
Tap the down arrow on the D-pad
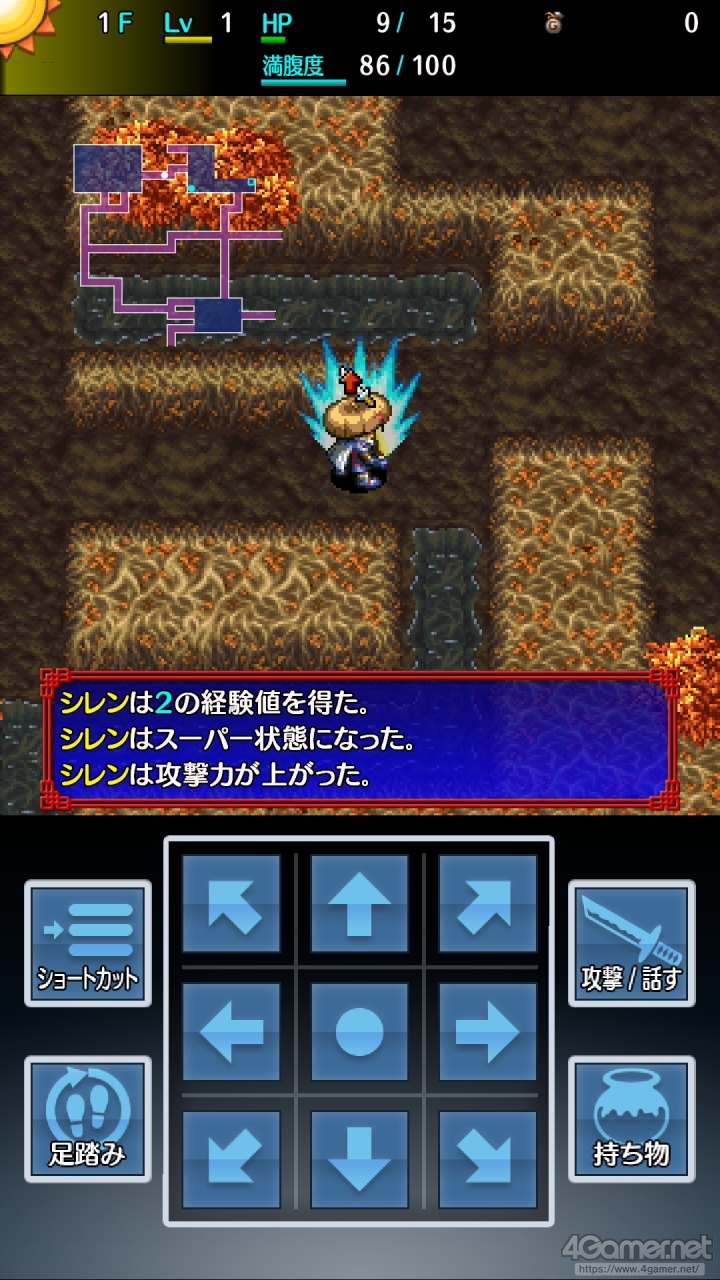pos(359,1159)
